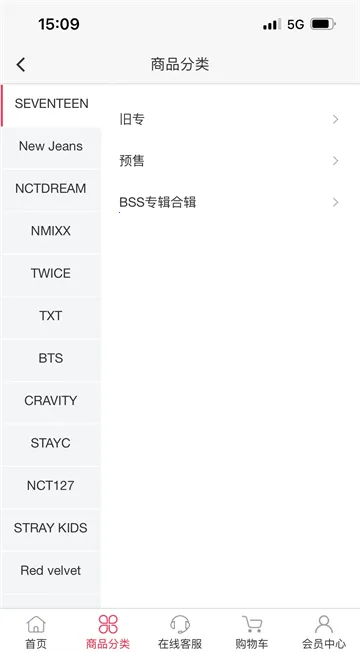Screen dimensions: 360x652
Task: Go back using the top-left arrow
Action: click(21, 64)
